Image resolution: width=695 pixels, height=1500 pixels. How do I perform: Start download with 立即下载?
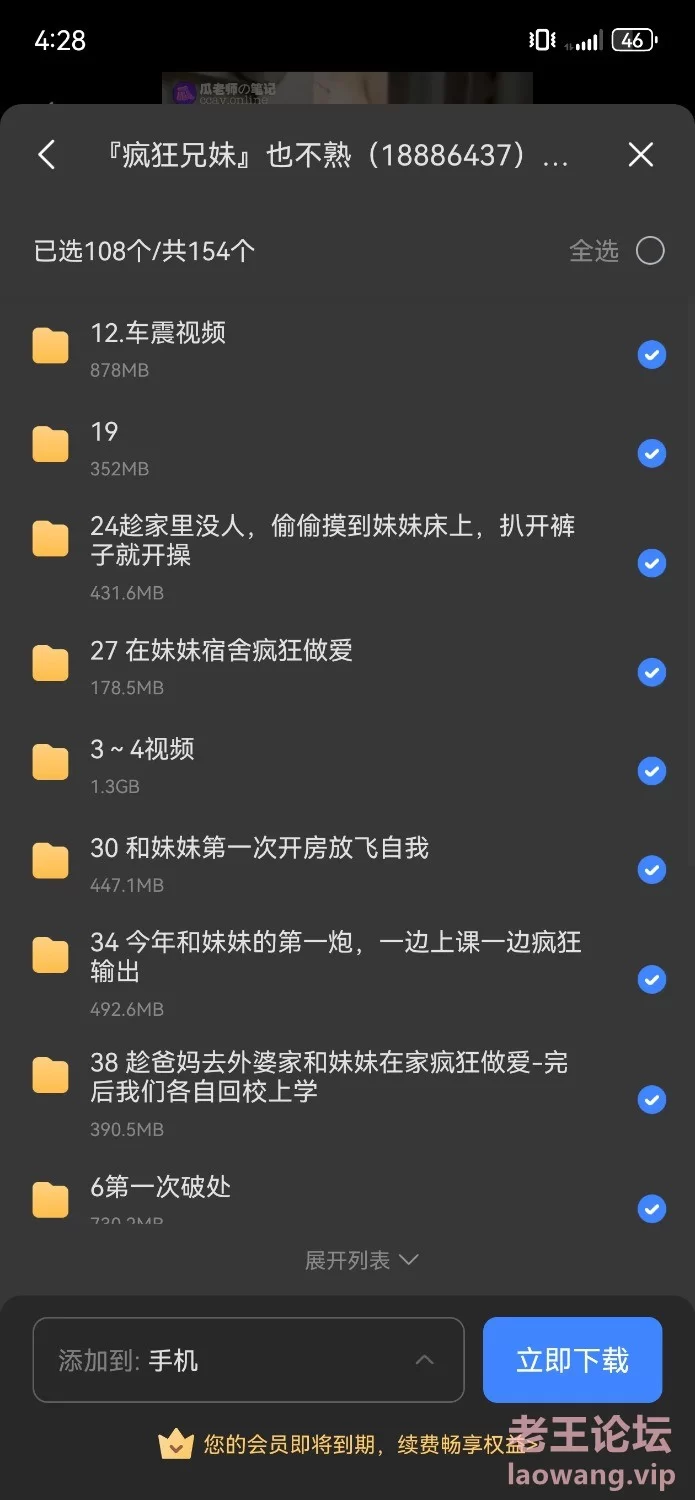point(572,1360)
